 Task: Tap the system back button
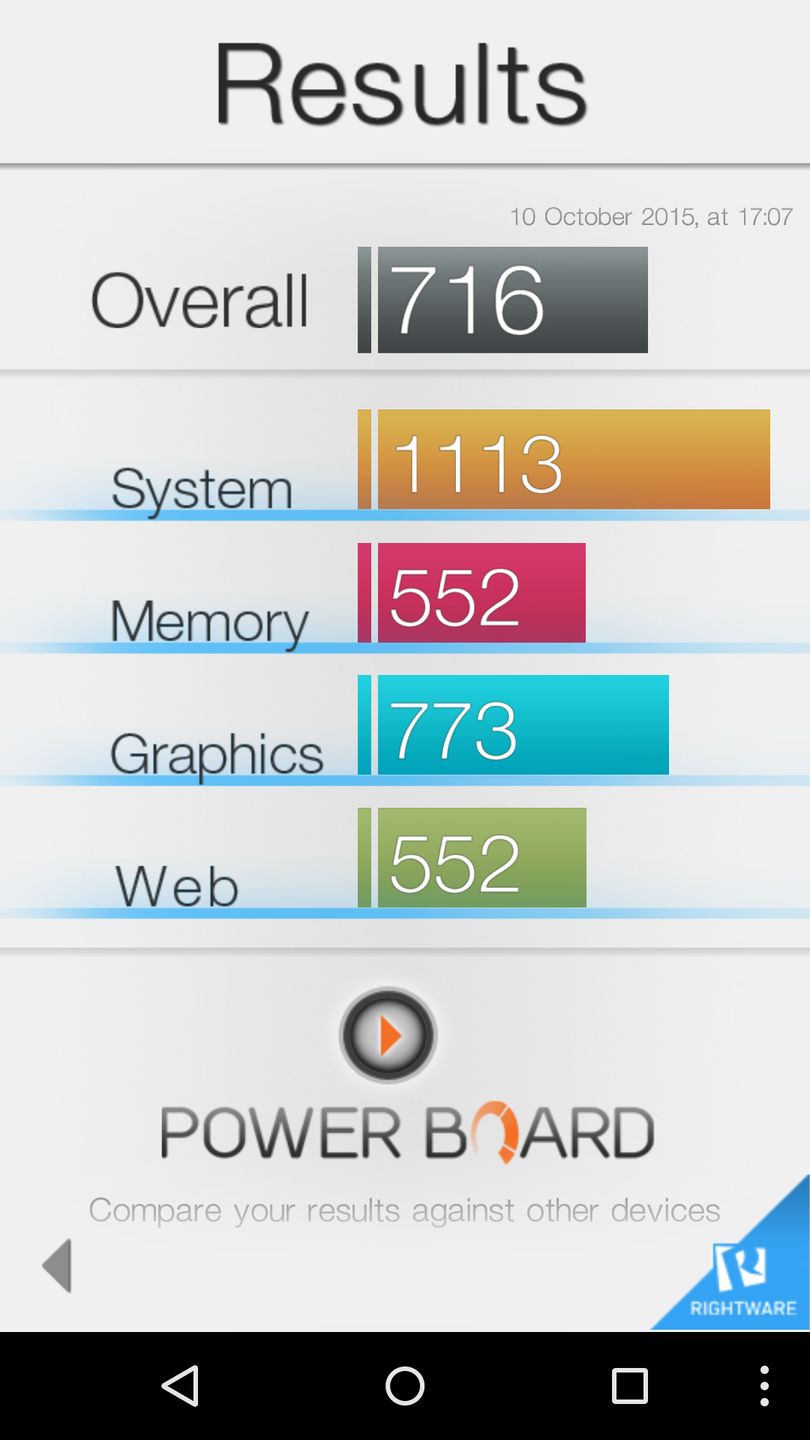click(181, 1386)
